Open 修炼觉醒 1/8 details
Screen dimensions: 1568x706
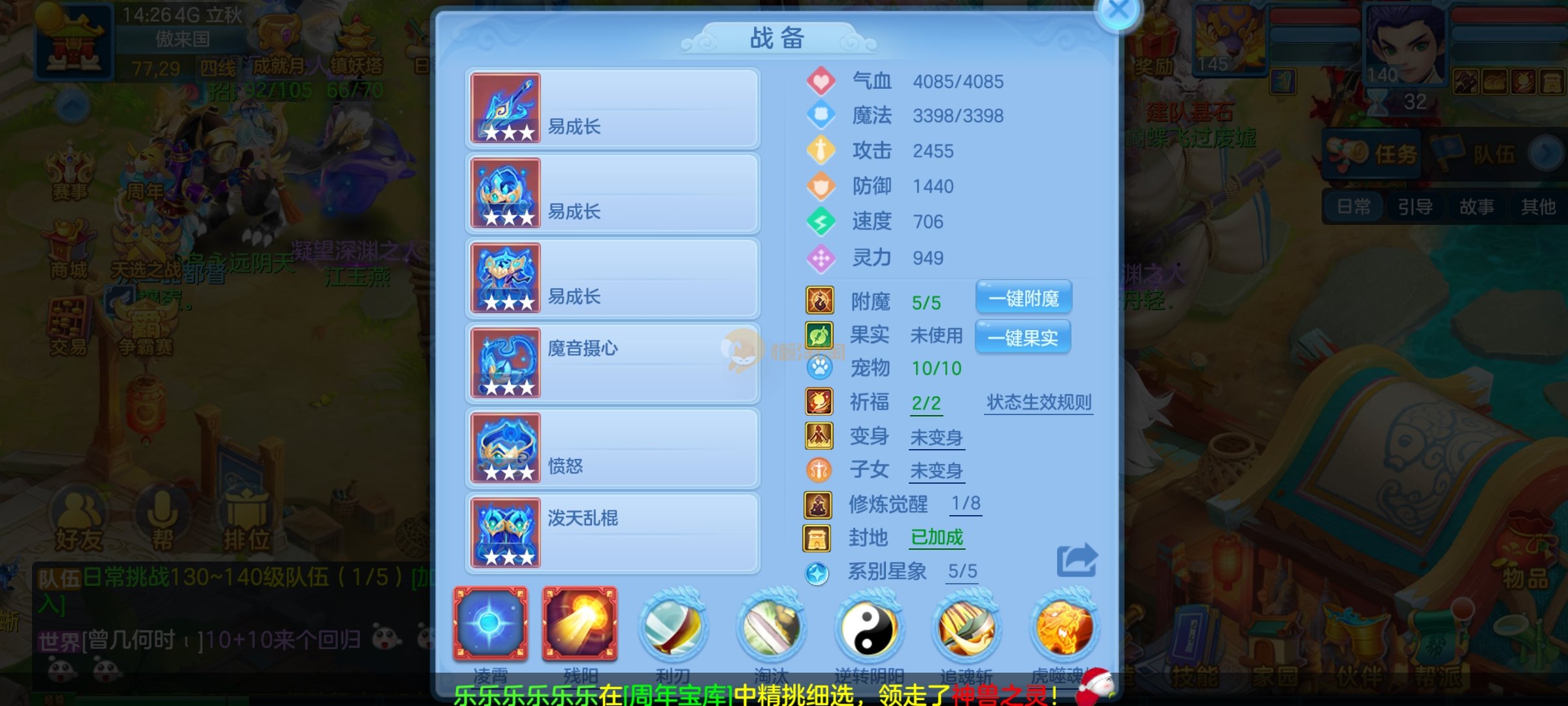tap(966, 503)
